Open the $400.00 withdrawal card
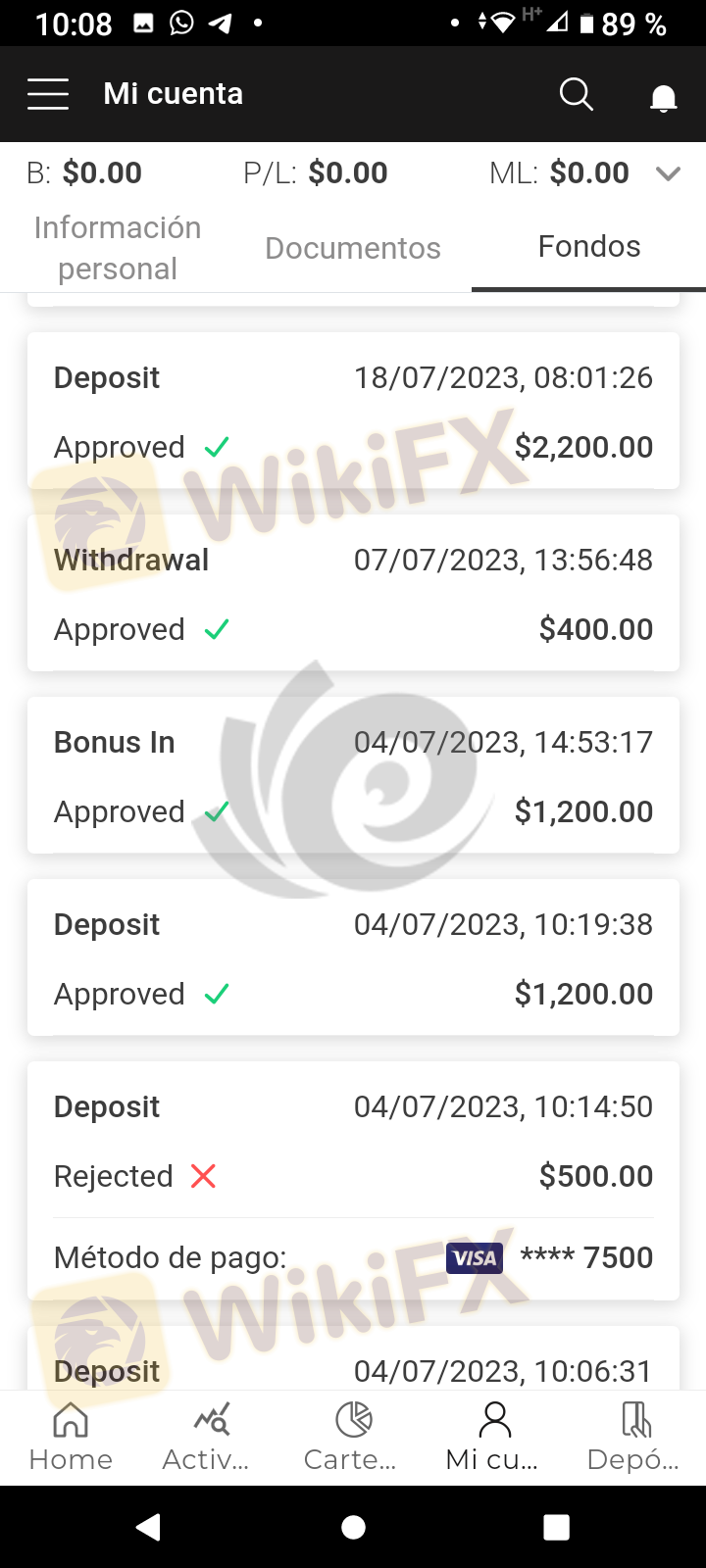The width and height of the screenshot is (706, 1568). [x=353, y=593]
